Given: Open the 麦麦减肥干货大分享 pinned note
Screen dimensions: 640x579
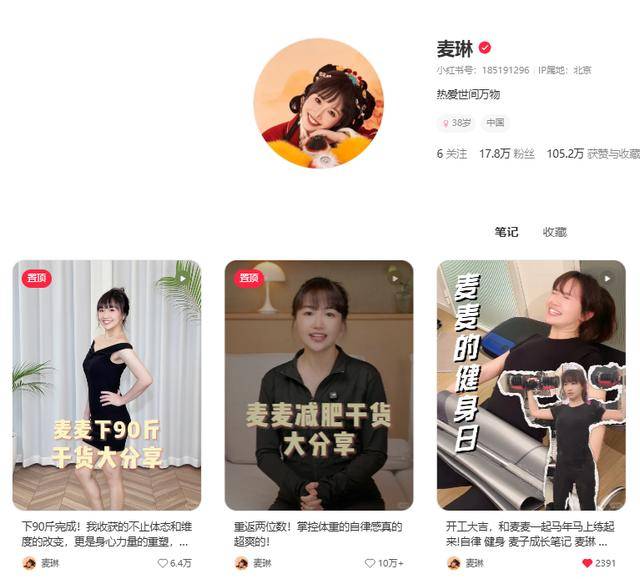Looking at the screenshot, I should pos(318,385).
